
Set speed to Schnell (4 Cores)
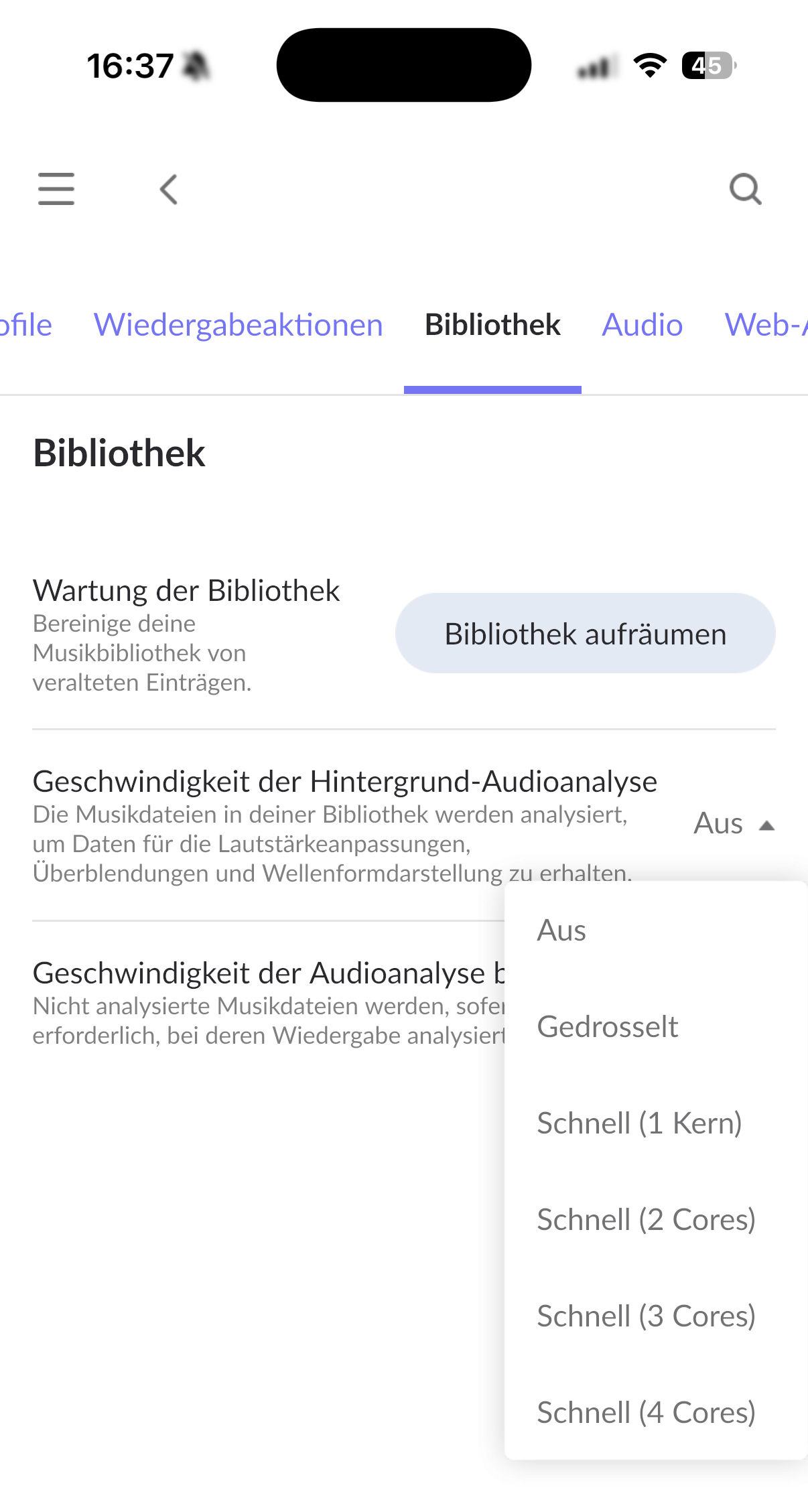(656, 1412)
